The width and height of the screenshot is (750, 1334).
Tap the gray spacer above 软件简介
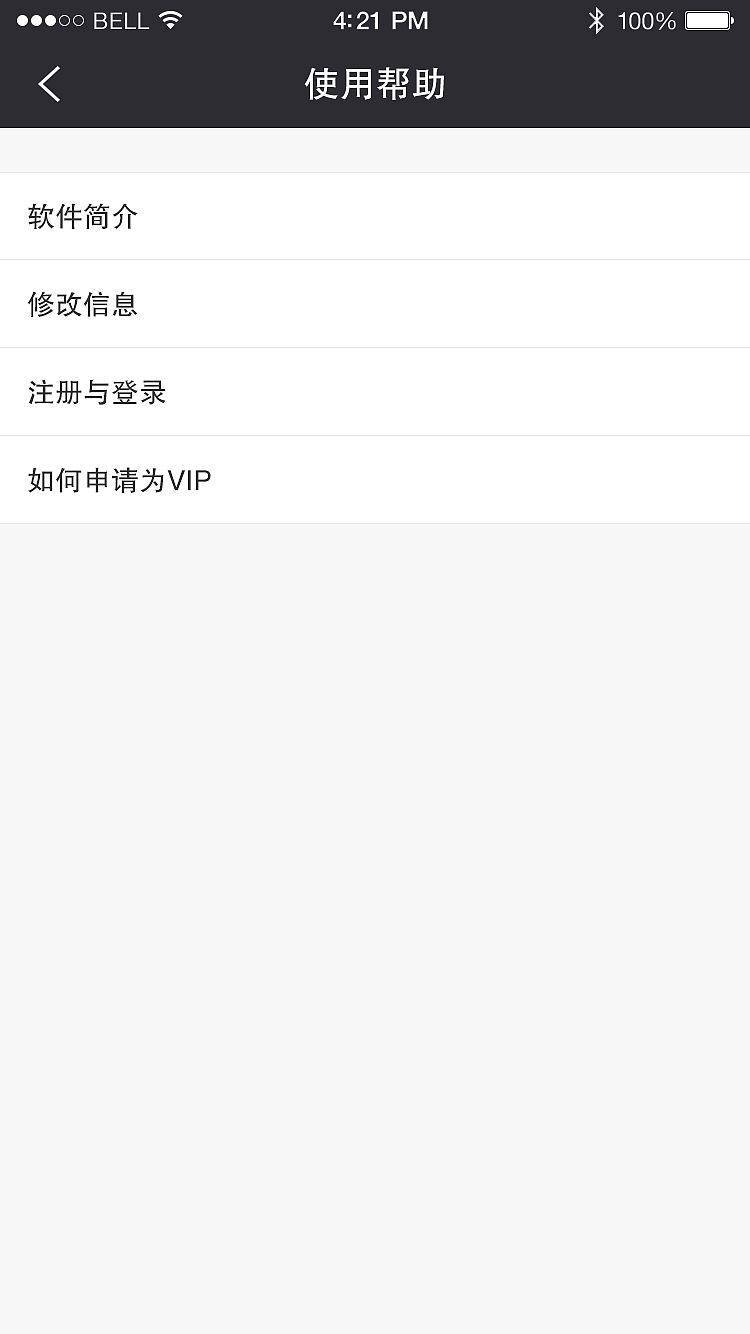pyautogui.click(x=375, y=150)
